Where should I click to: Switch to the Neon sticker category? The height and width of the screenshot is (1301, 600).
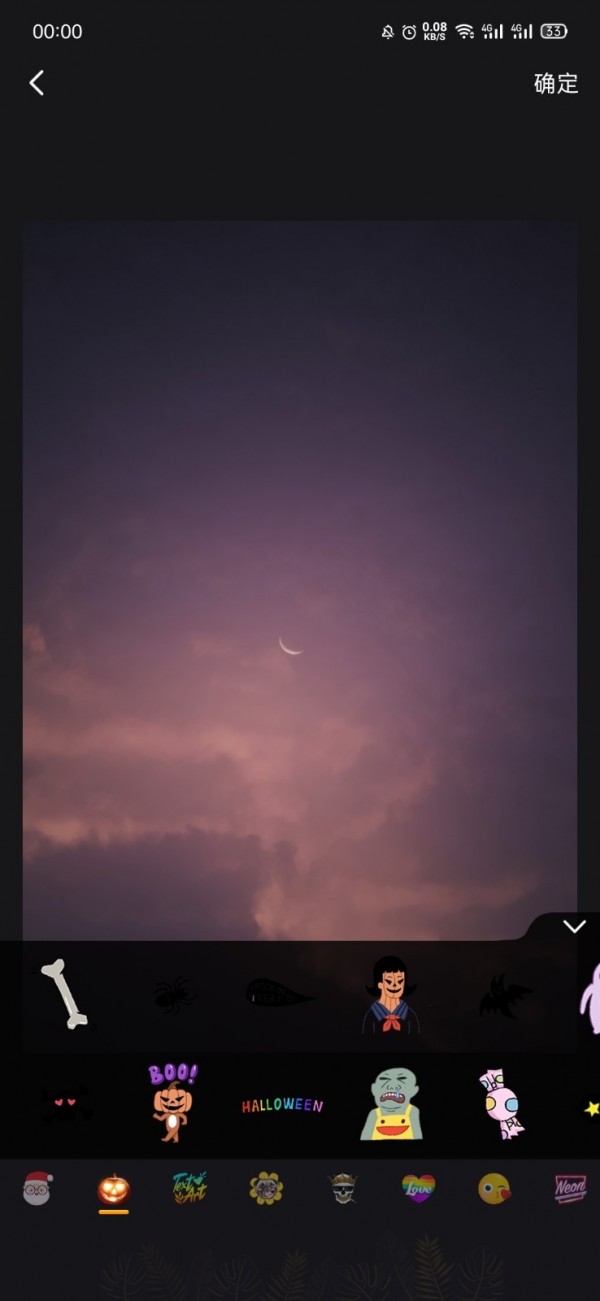[570, 1188]
